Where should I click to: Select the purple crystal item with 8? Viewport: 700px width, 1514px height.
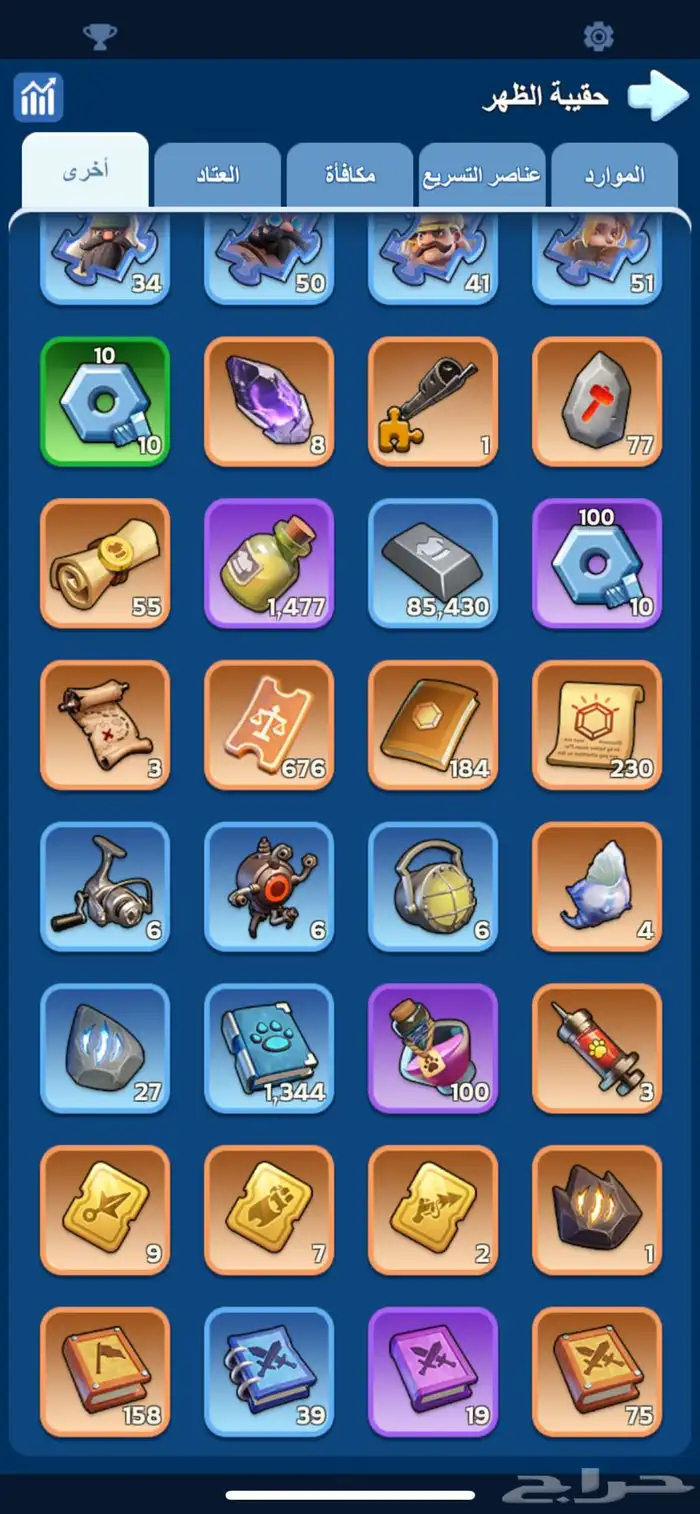[269, 402]
